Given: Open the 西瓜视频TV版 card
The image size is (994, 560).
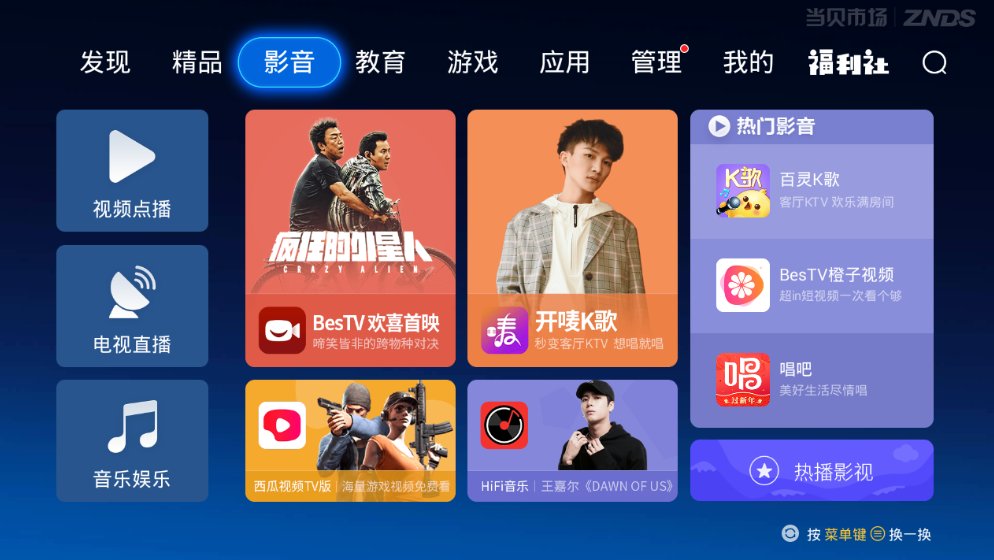Looking at the screenshot, I should (350, 440).
